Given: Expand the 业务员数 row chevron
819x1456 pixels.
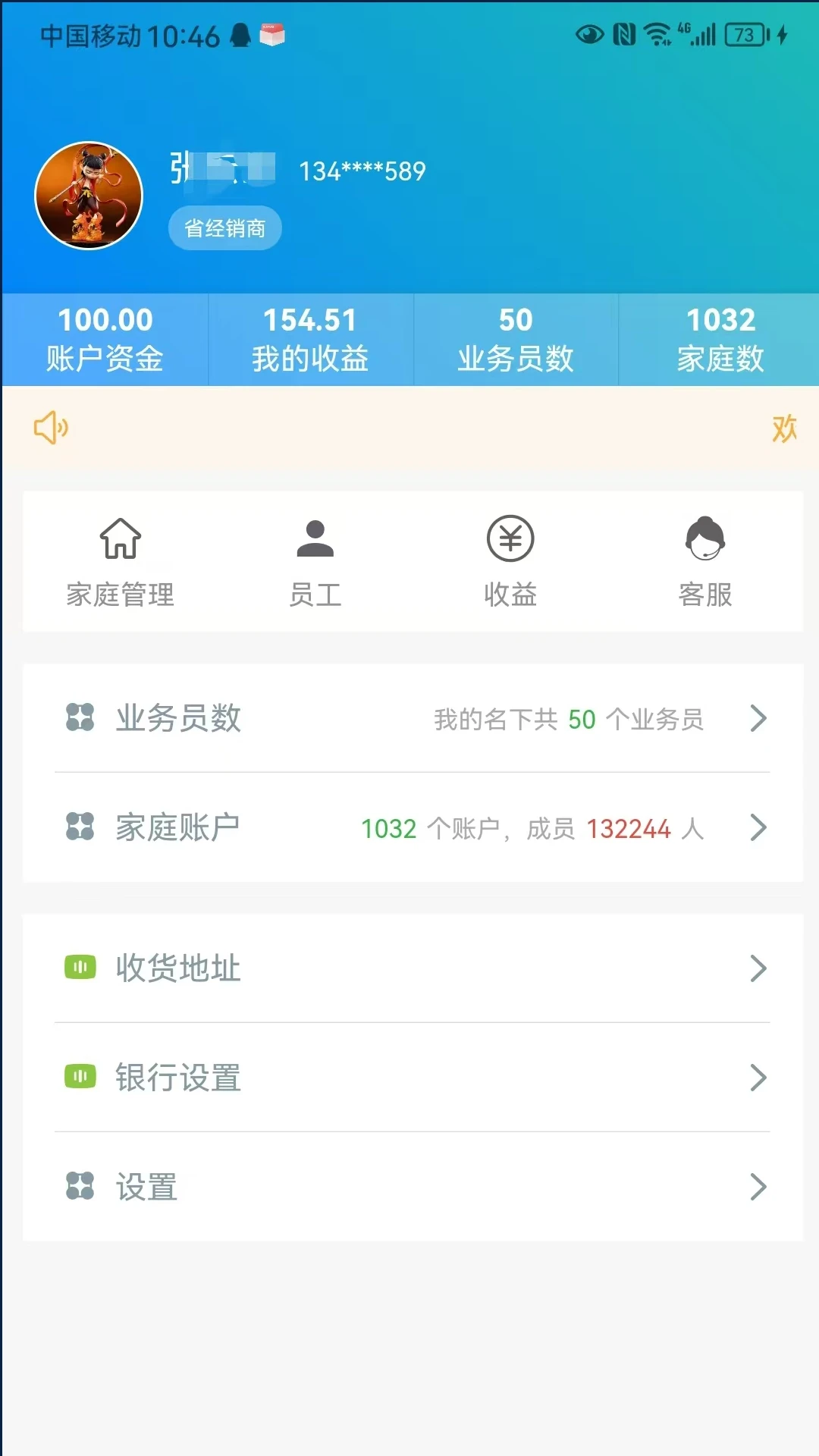Looking at the screenshot, I should [758, 719].
